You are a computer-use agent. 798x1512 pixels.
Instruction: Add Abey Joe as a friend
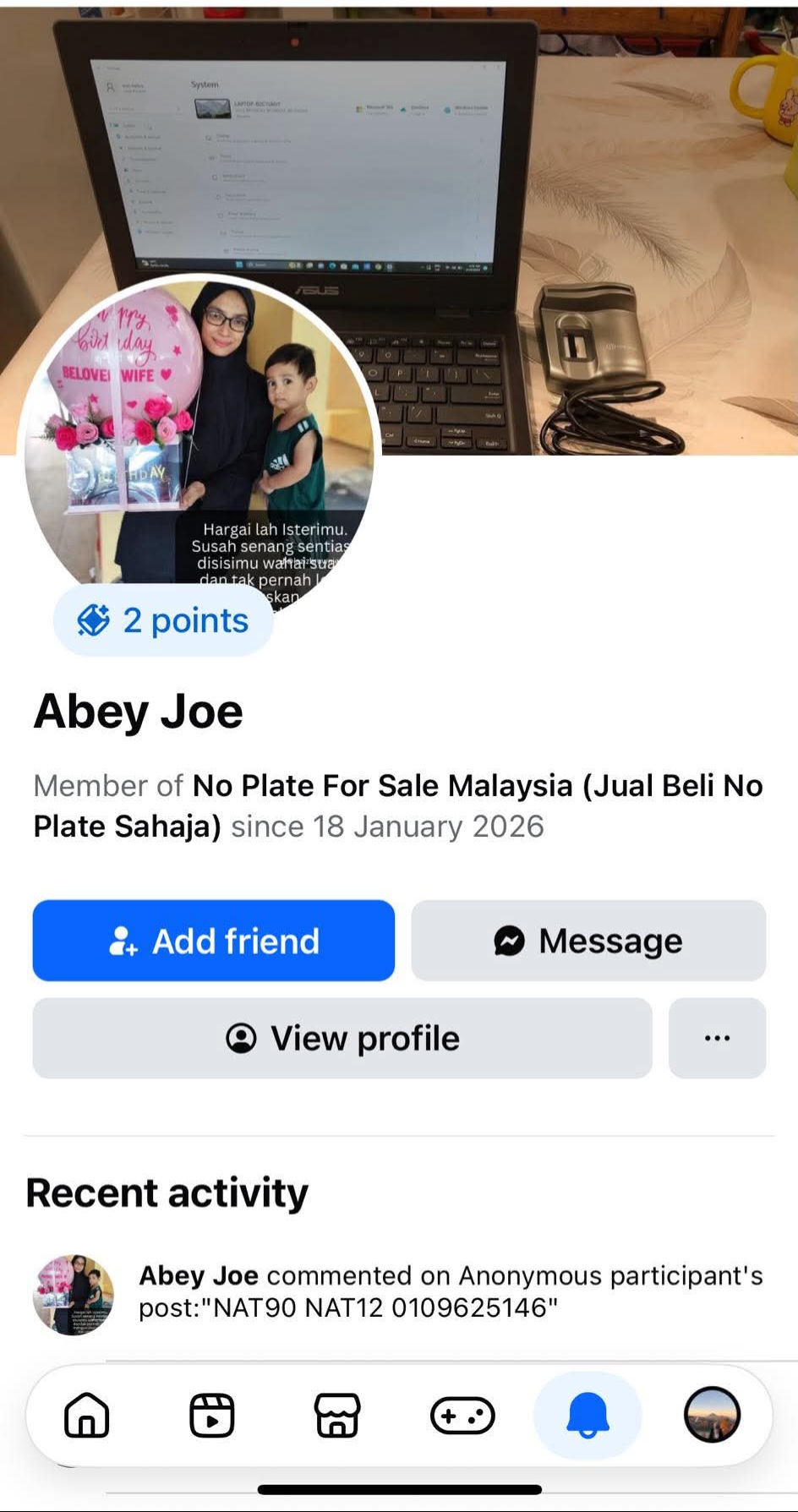point(213,941)
